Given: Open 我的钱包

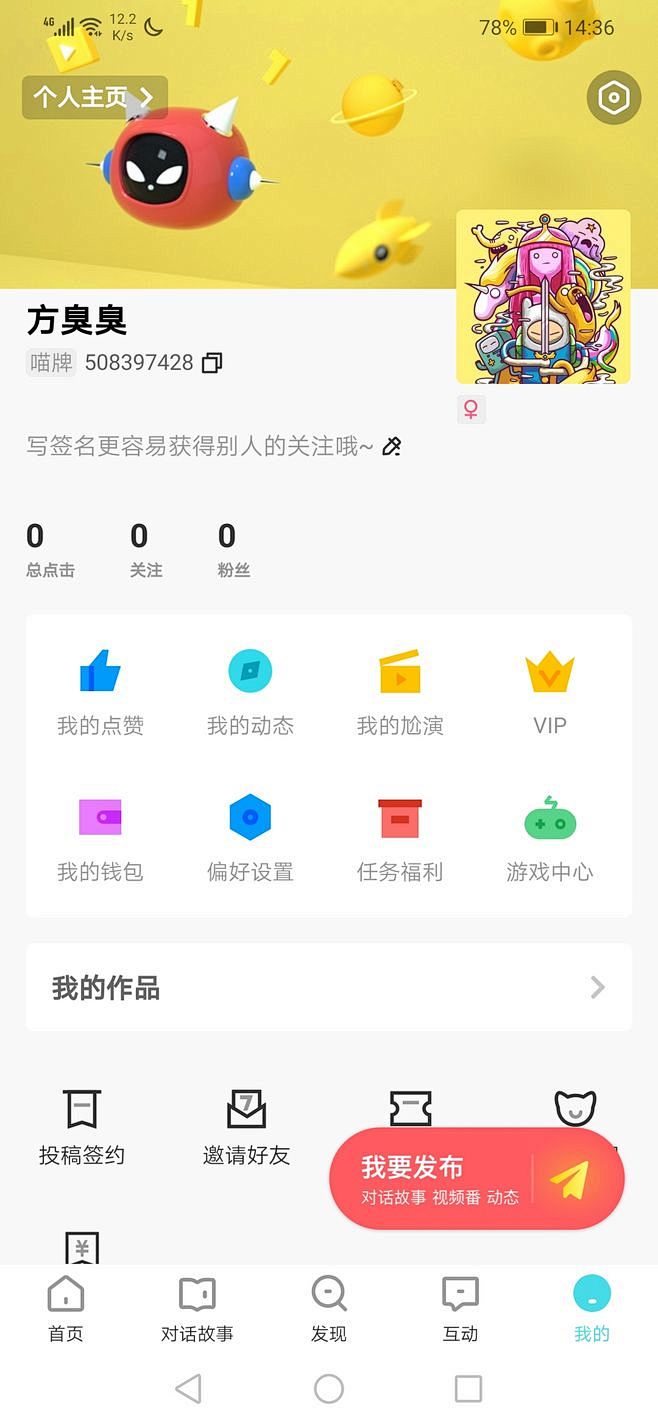Looking at the screenshot, I should tap(100, 838).
